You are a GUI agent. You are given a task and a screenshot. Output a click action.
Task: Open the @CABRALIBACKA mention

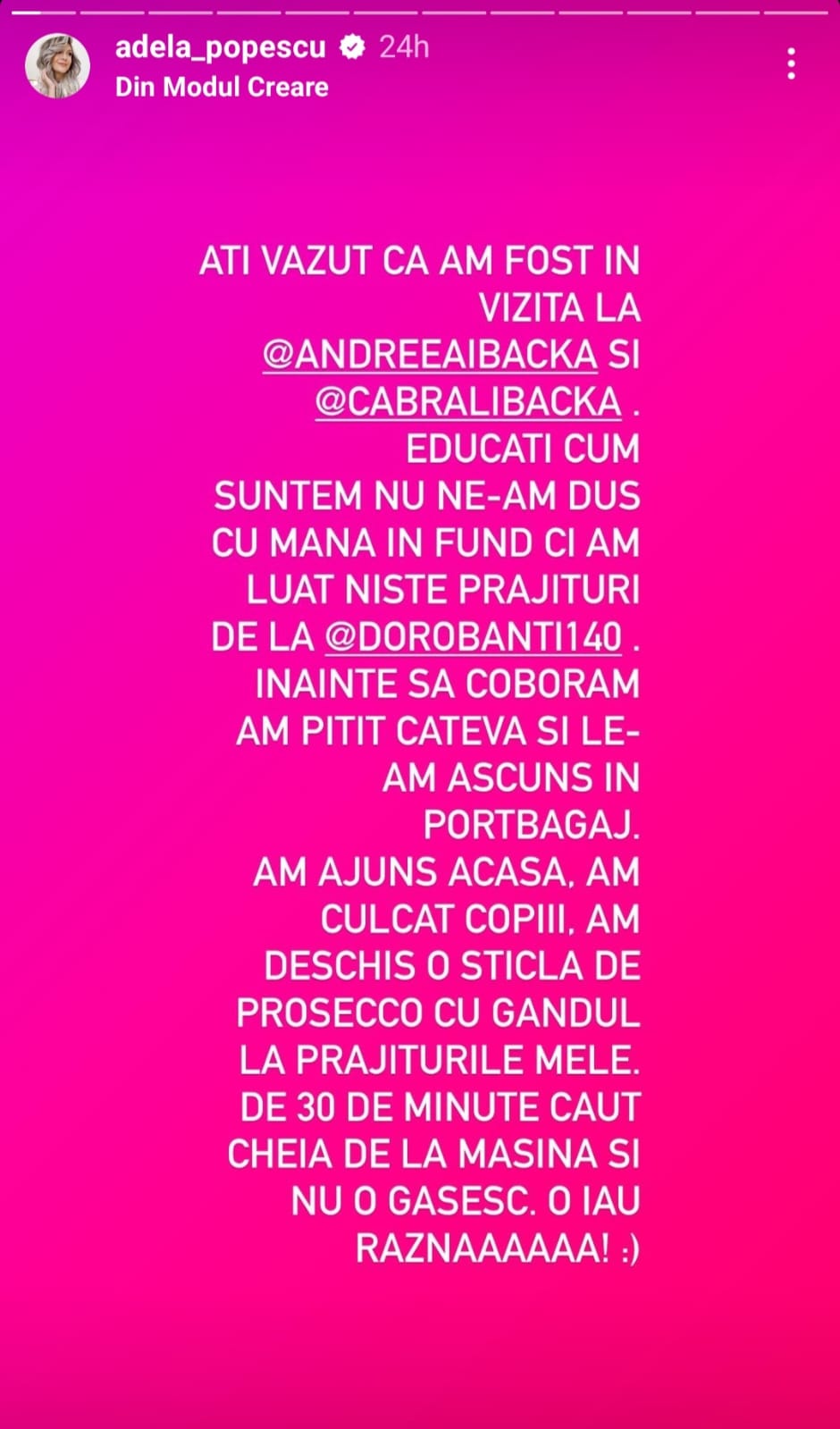pos(468,401)
